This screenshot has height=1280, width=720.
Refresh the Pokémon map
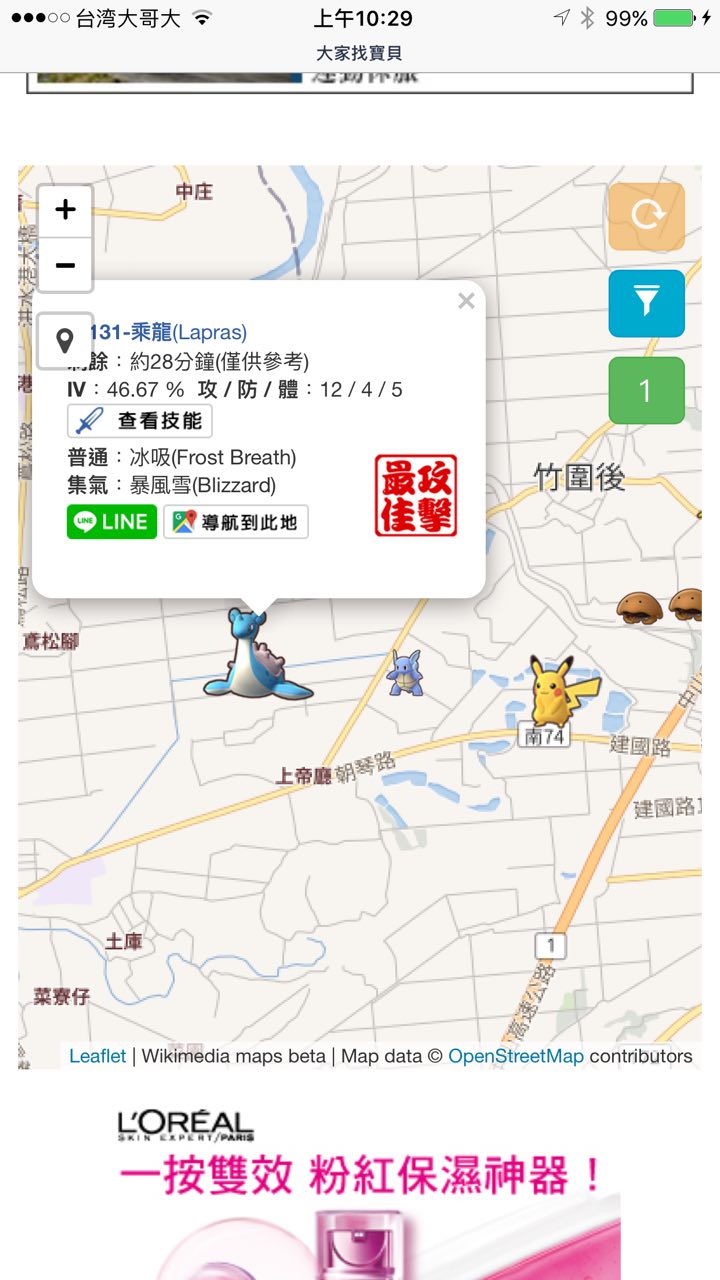[x=646, y=216]
